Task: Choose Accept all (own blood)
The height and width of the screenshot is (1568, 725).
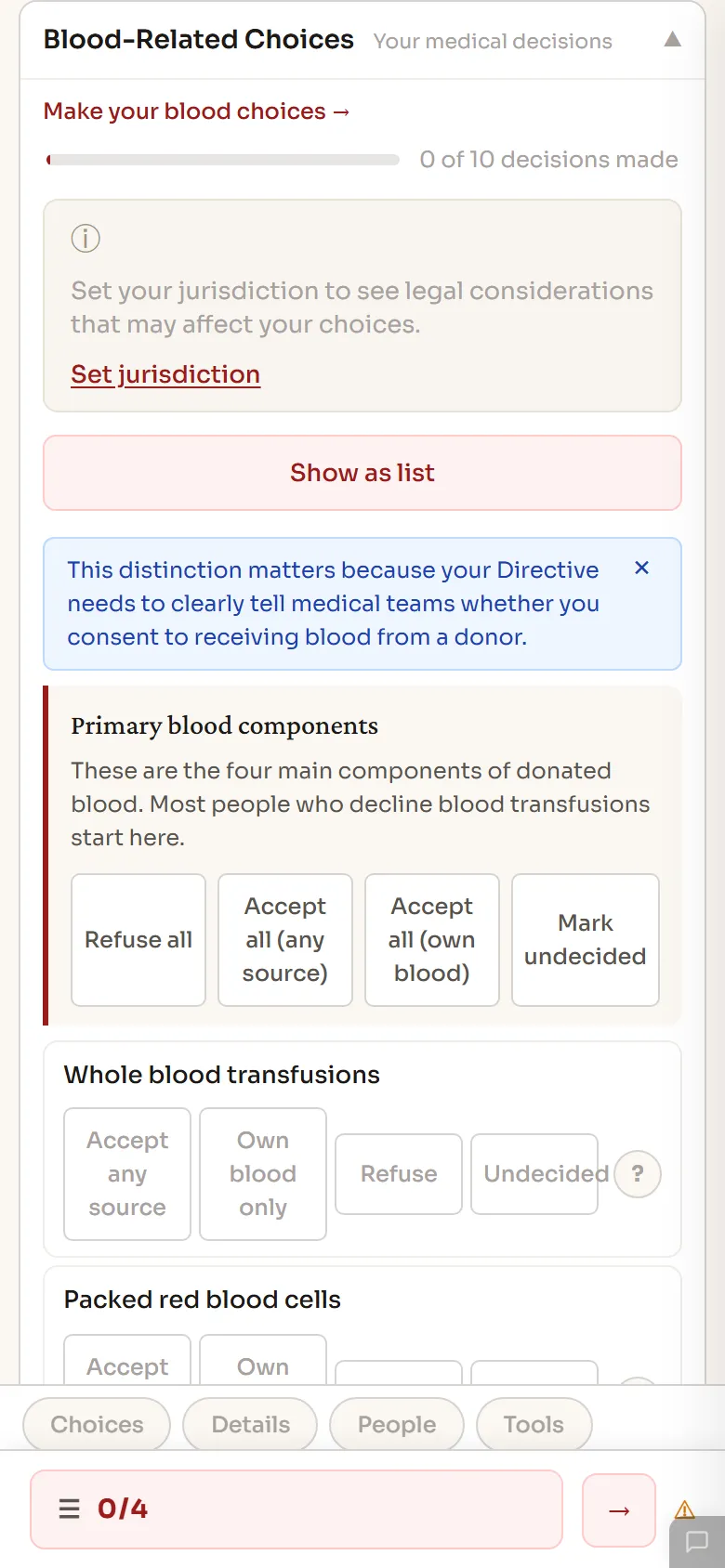Action: [x=432, y=940]
